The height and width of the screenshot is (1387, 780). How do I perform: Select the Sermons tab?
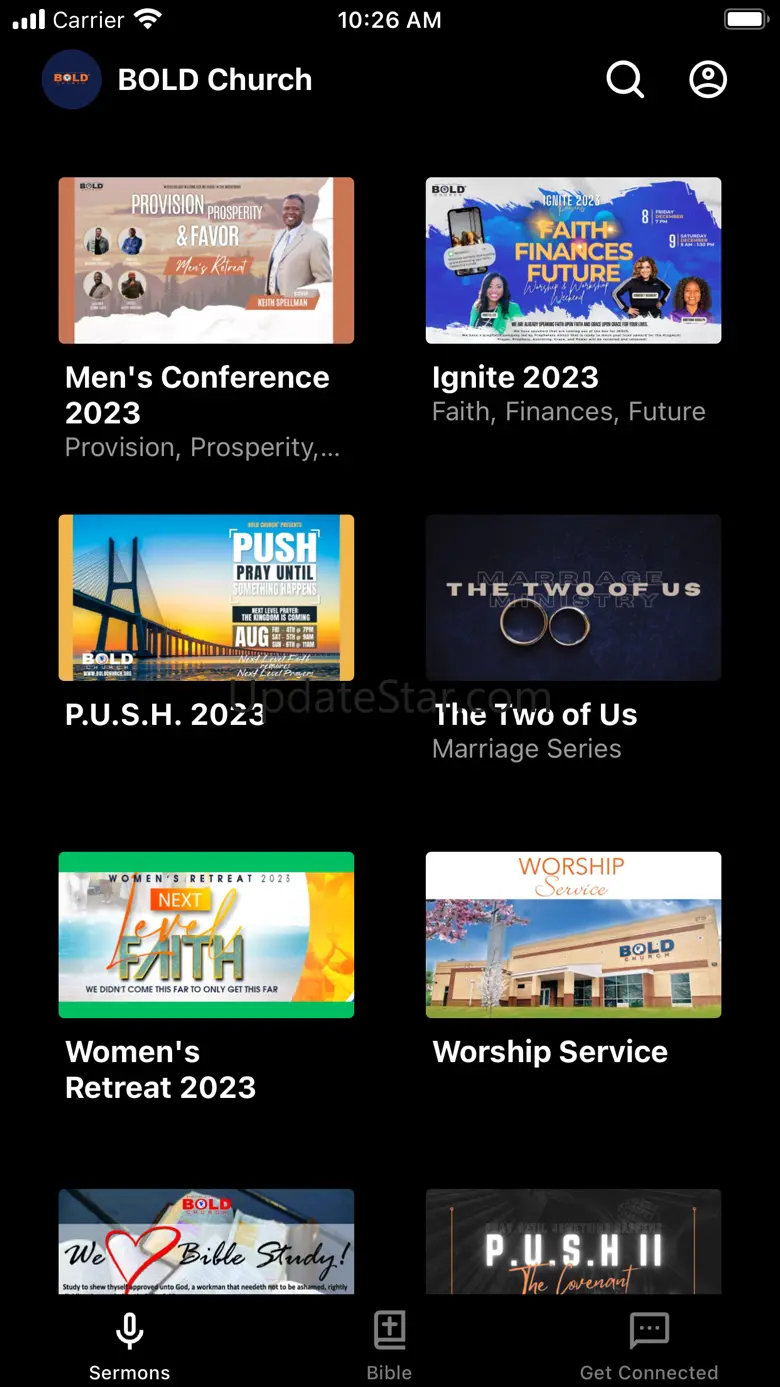(129, 1345)
